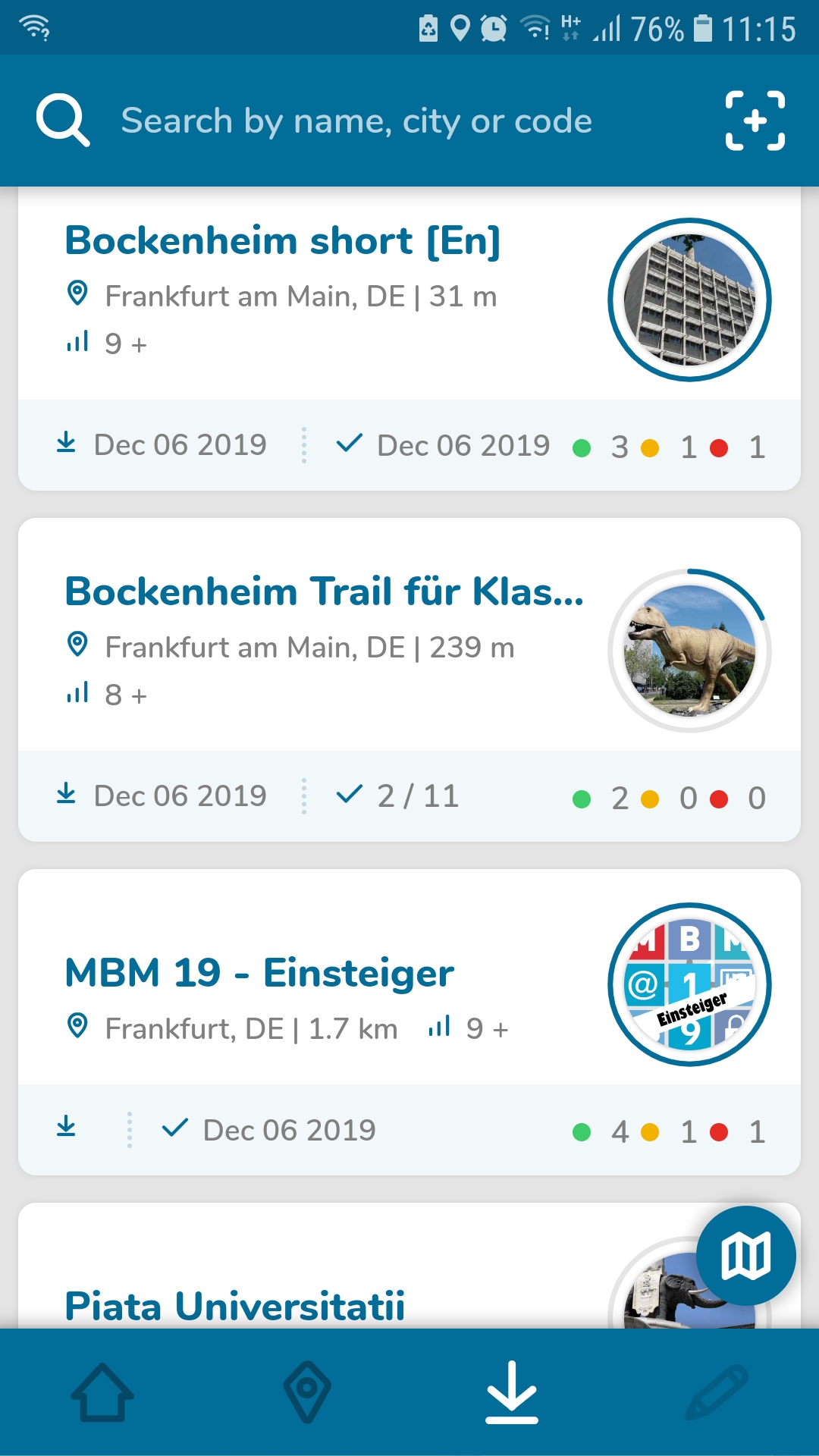819x1456 pixels.
Task: Tap the download icon on MBM 19 card
Action: [x=67, y=1128]
